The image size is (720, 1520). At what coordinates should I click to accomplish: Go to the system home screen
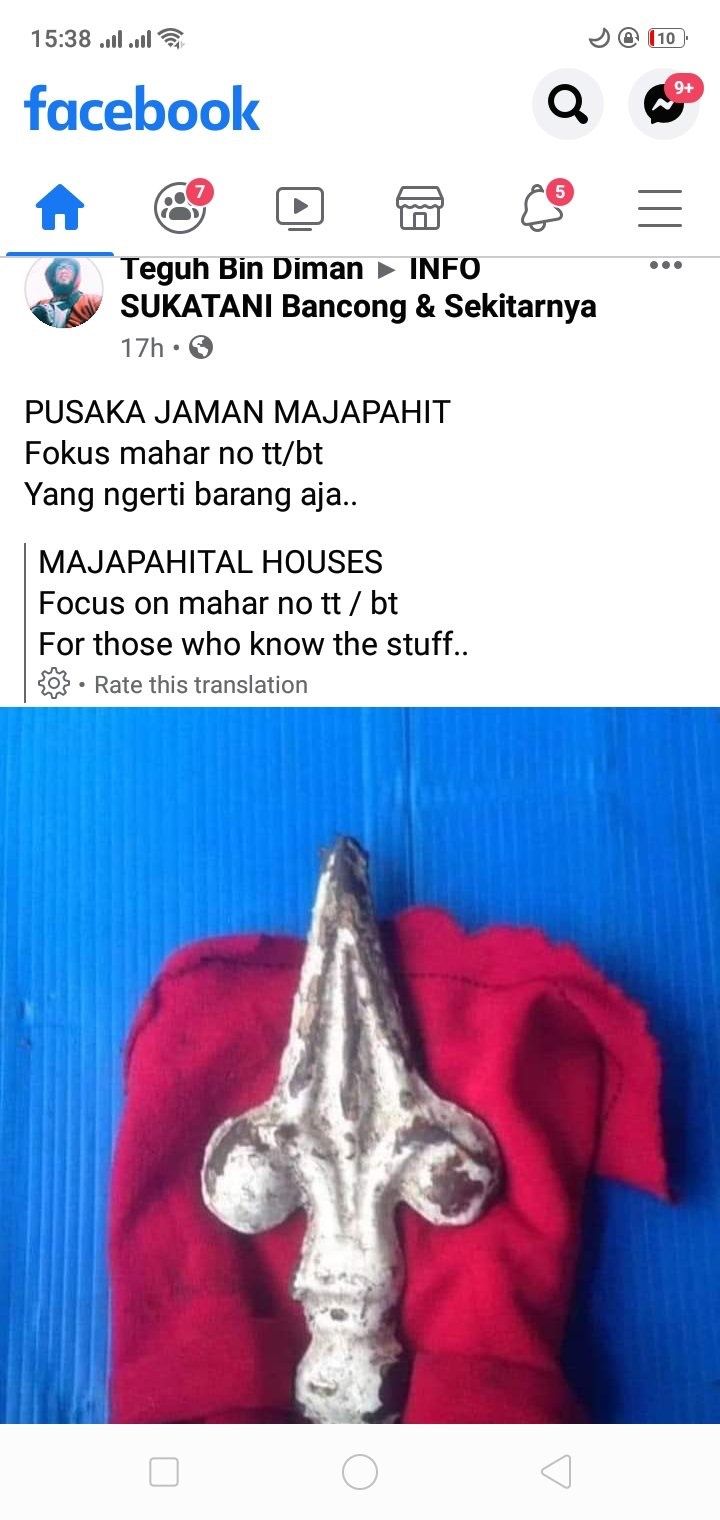pyautogui.click(x=360, y=1472)
